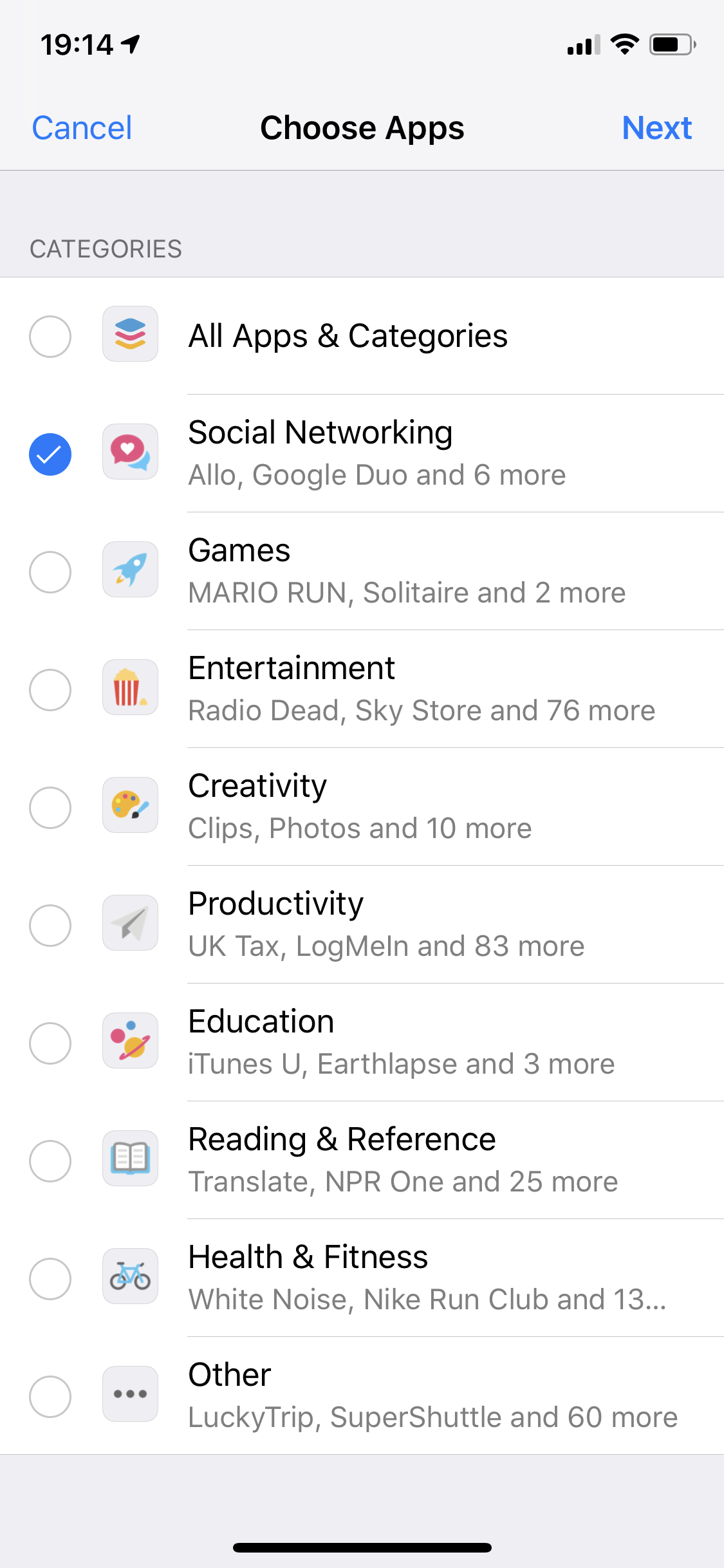Viewport: 724px width, 1568px height.
Task: Deselect the Social Networking category
Action: coord(50,454)
